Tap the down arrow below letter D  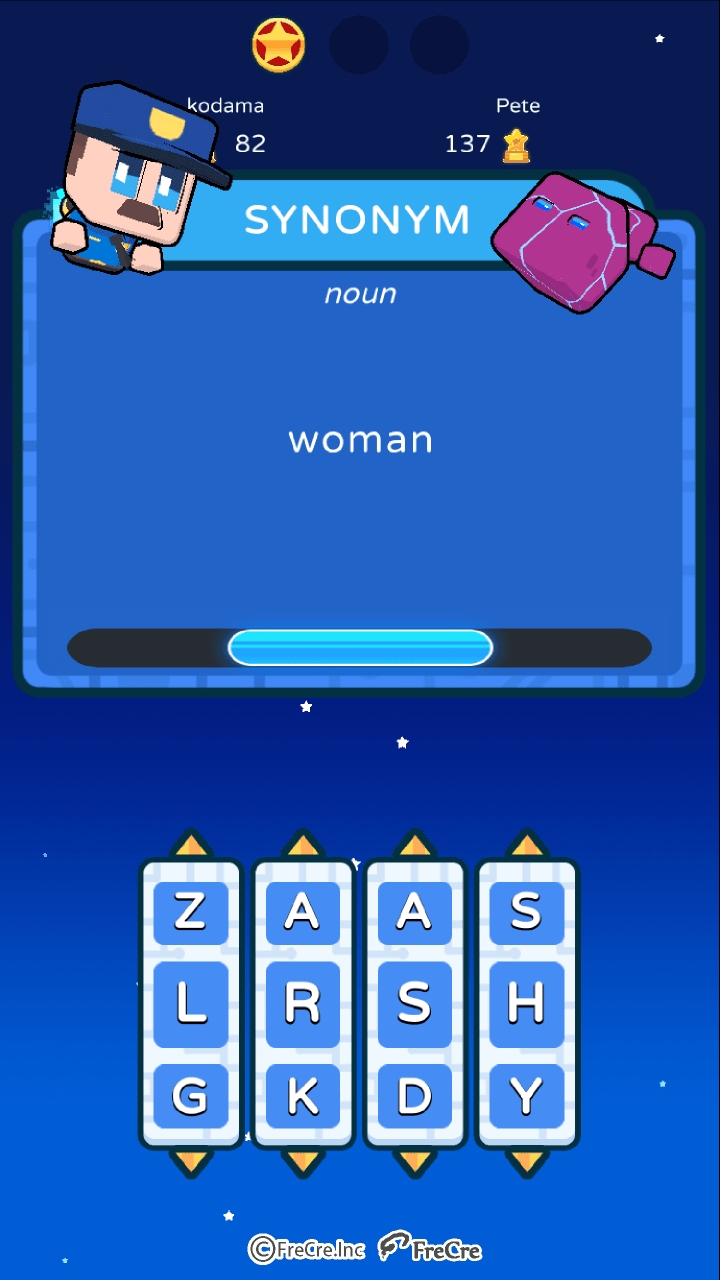click(x=415, y=1161)
